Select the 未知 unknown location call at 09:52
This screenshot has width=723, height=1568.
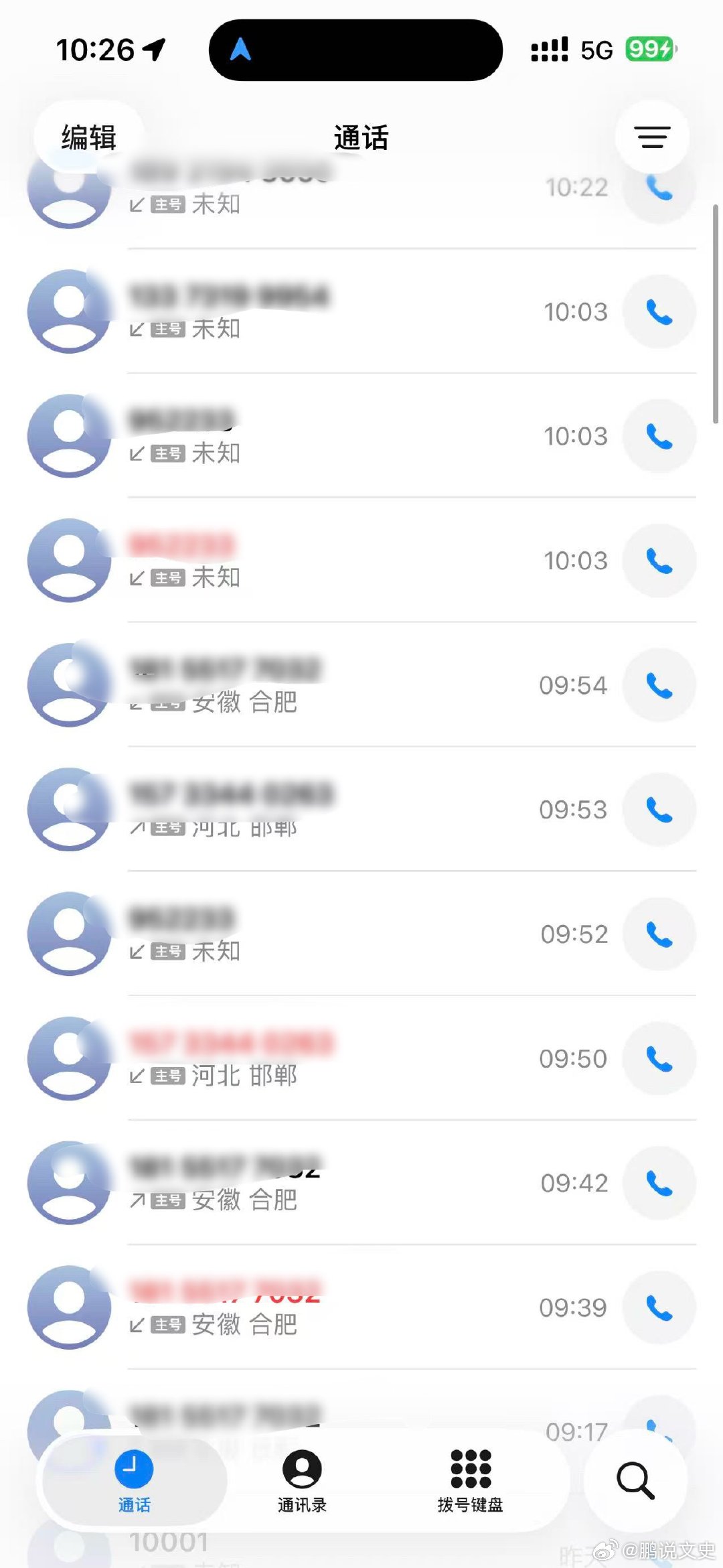click(301, 934)
